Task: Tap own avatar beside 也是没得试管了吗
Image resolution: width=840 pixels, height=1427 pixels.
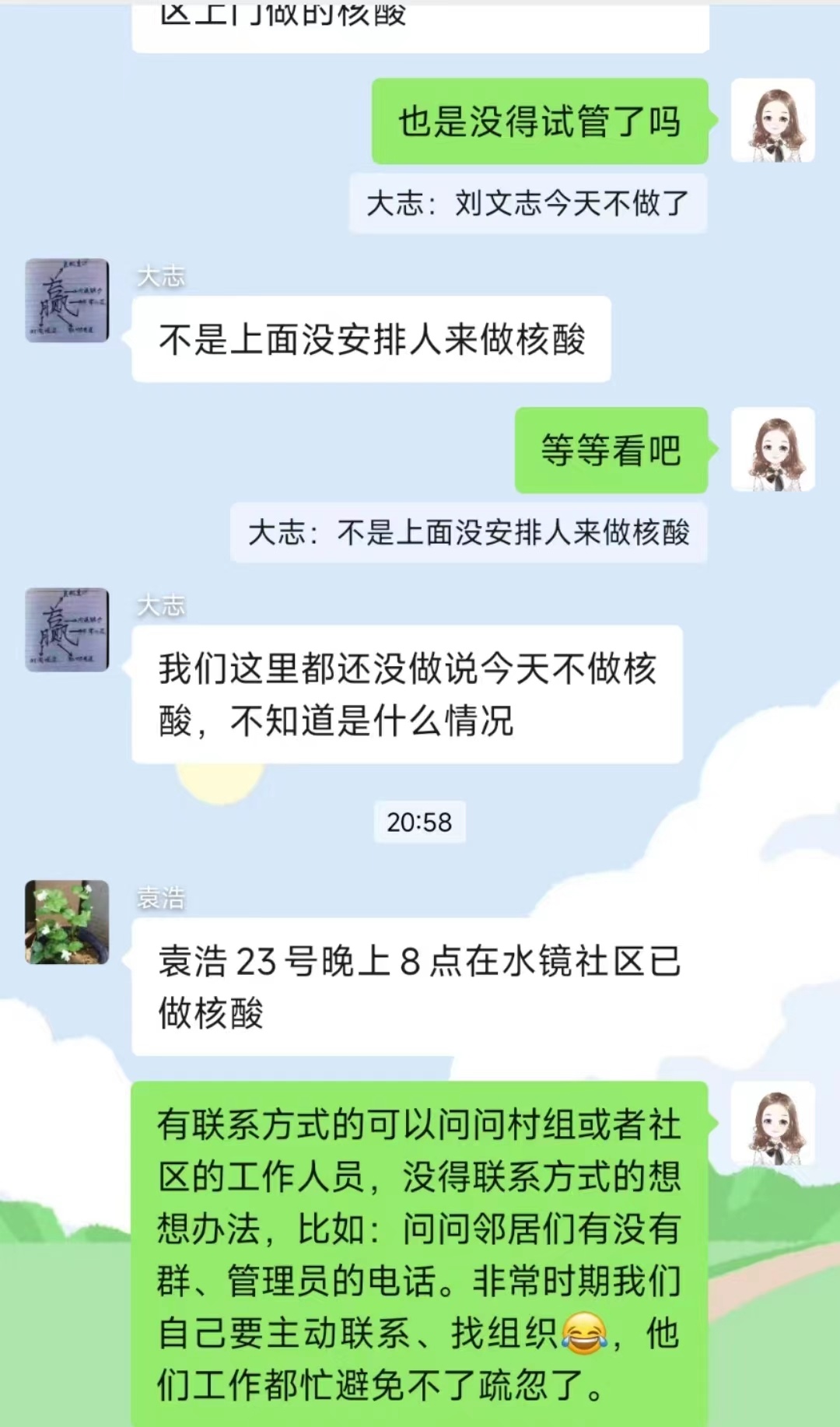Action: [772, 121]
